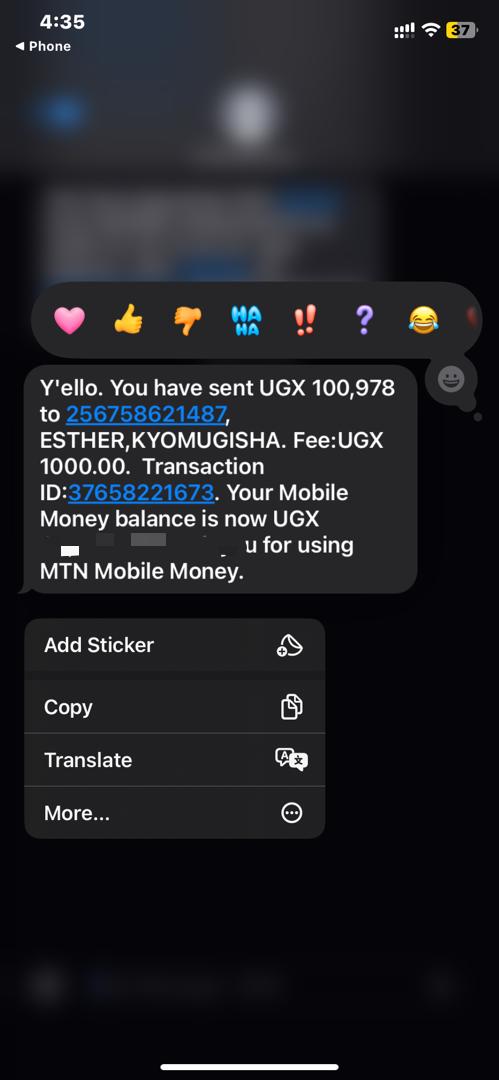
Task: Tap the phone number 256758621487 link
Action: [x=145, y=414]
